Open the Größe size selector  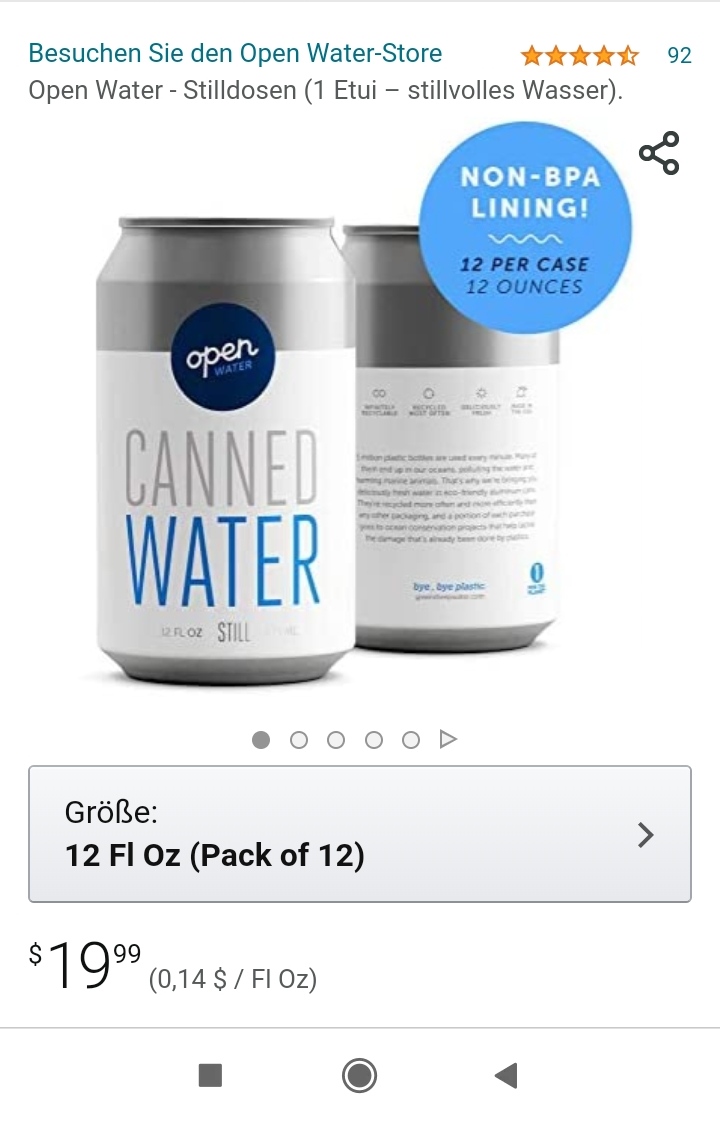[x=360, y=834]
